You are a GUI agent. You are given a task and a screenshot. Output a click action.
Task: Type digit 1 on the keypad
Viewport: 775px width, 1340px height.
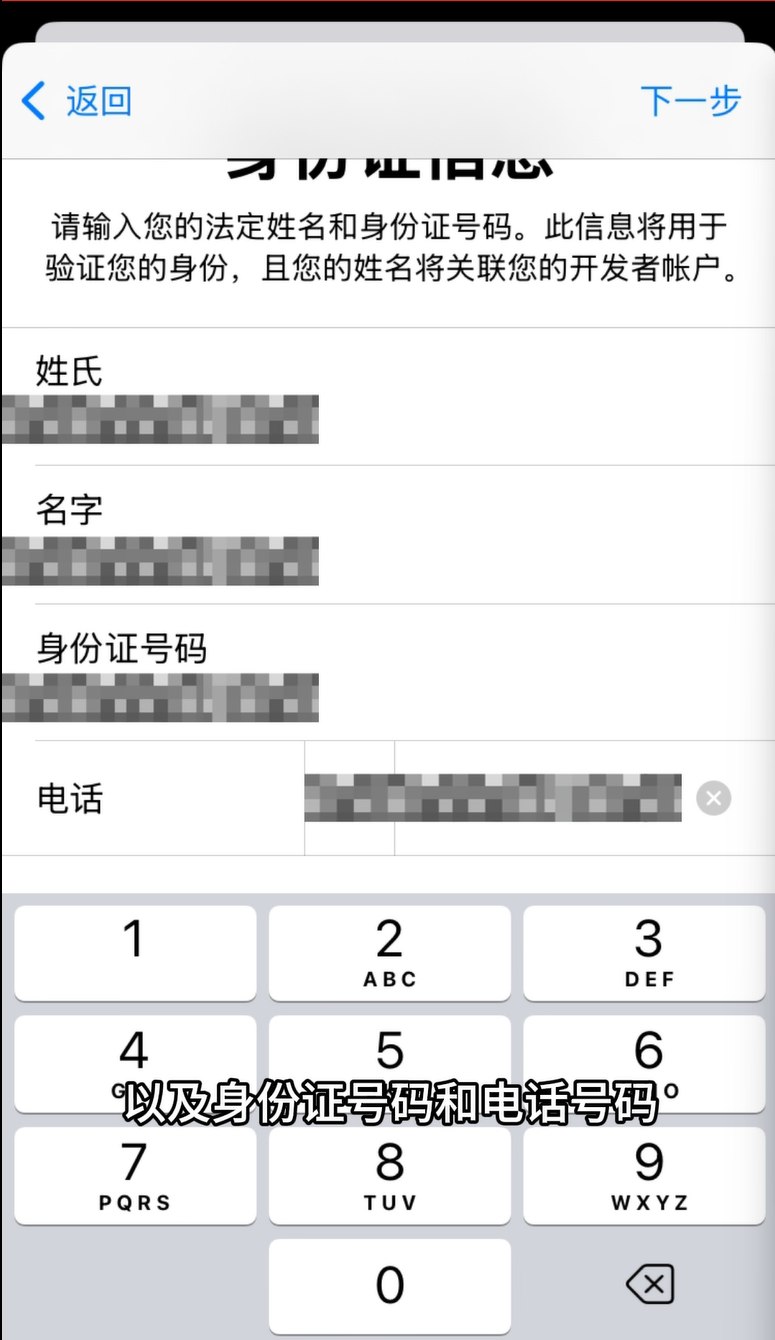[x=135, y=952]
